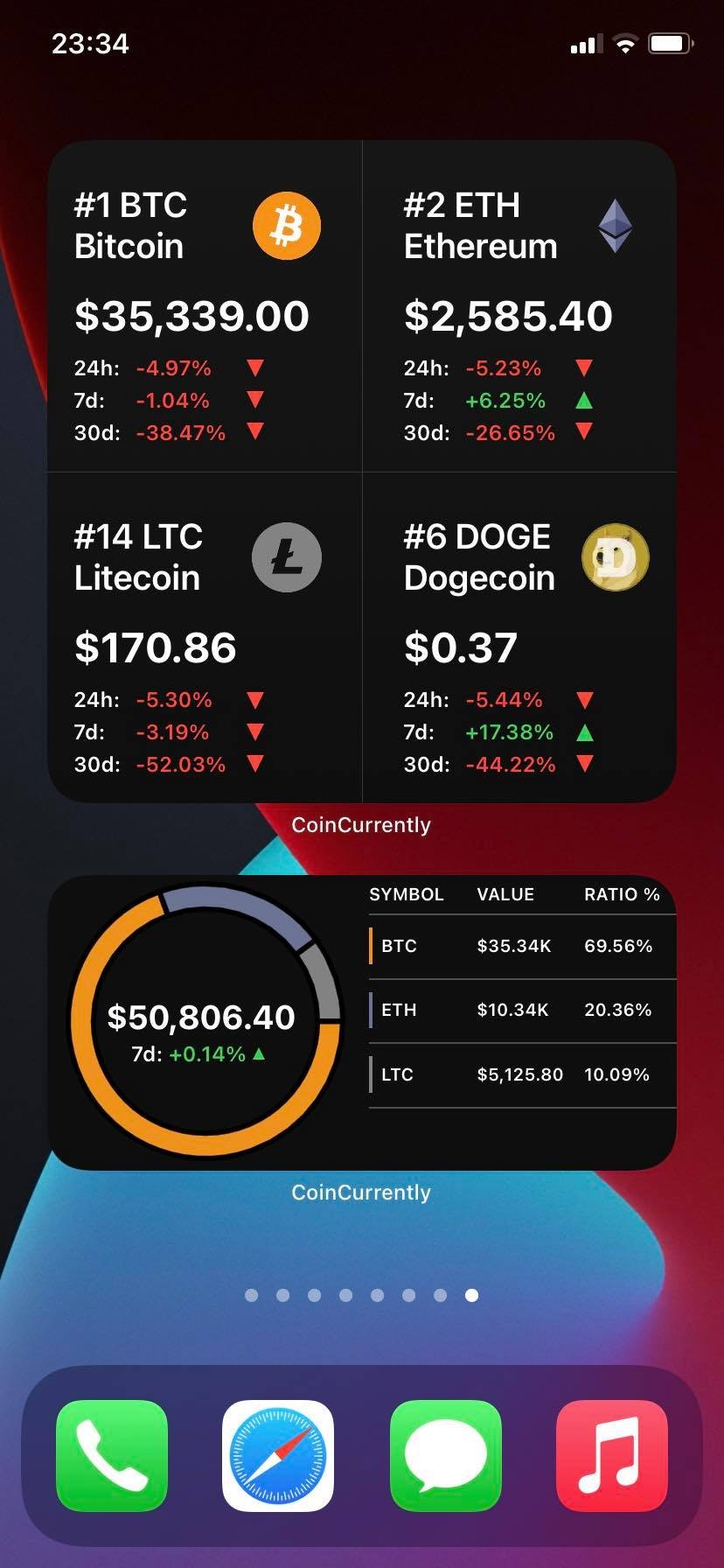Select the BTC row in portfolio widget

522,946
